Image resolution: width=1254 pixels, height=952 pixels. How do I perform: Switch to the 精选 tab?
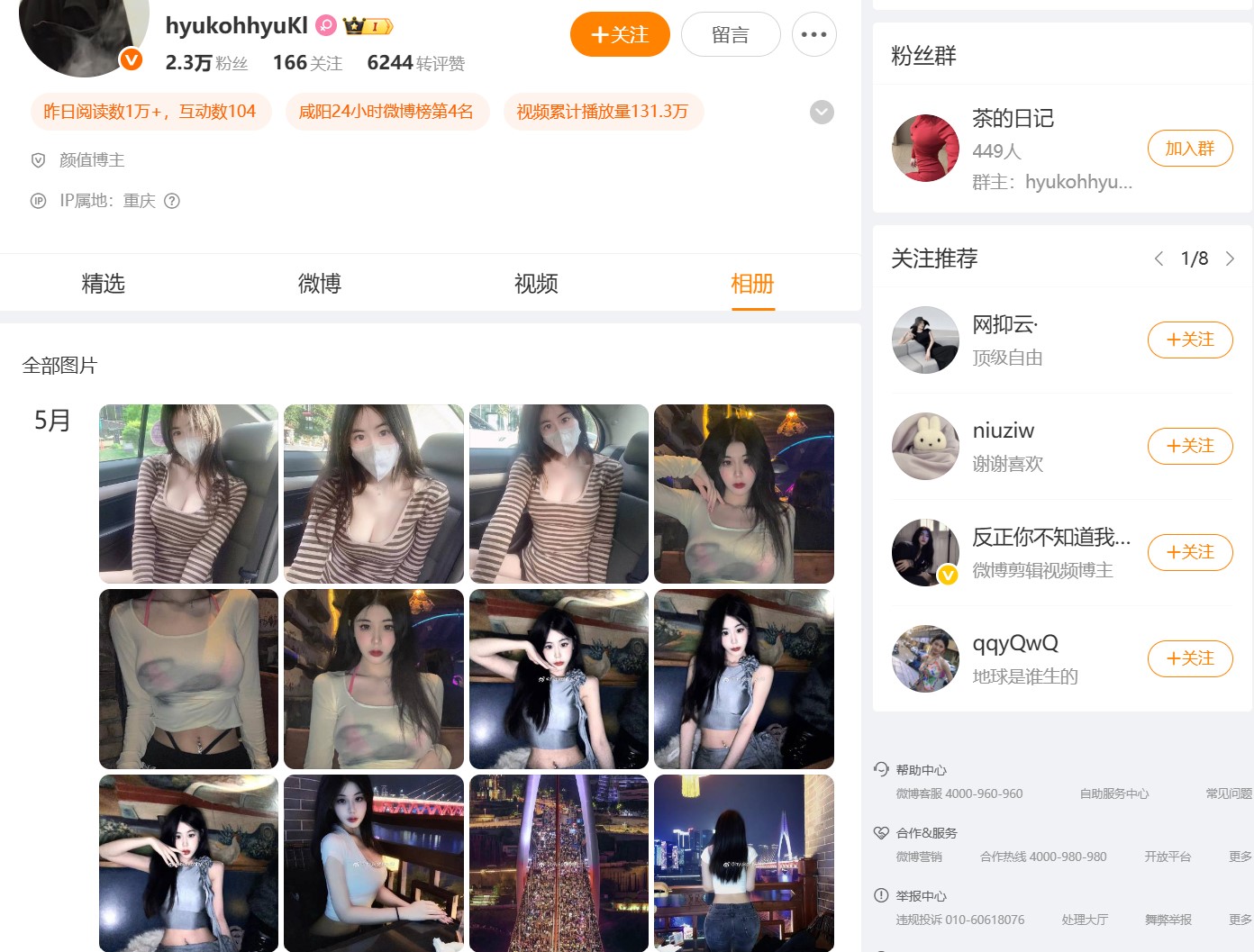point(104,284)
